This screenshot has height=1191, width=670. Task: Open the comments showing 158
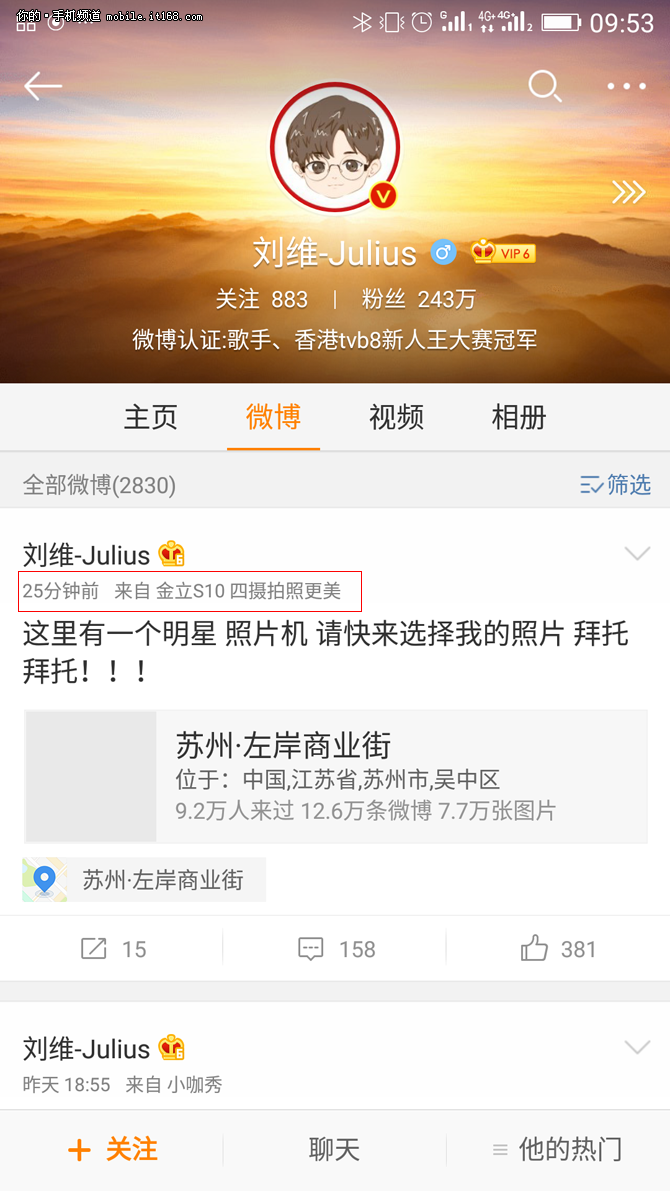point(335,949)
